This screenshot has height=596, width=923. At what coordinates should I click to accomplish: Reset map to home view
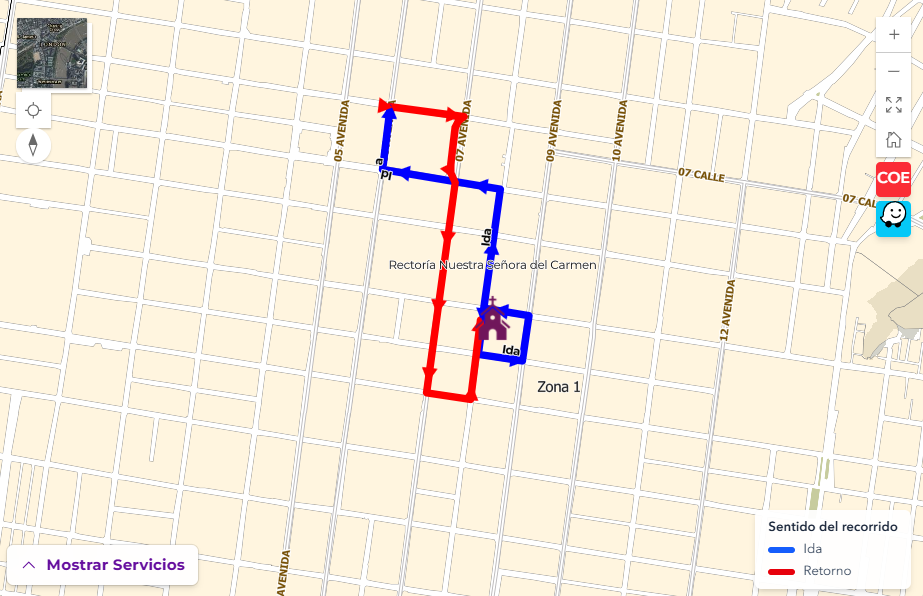coord(893,139)
